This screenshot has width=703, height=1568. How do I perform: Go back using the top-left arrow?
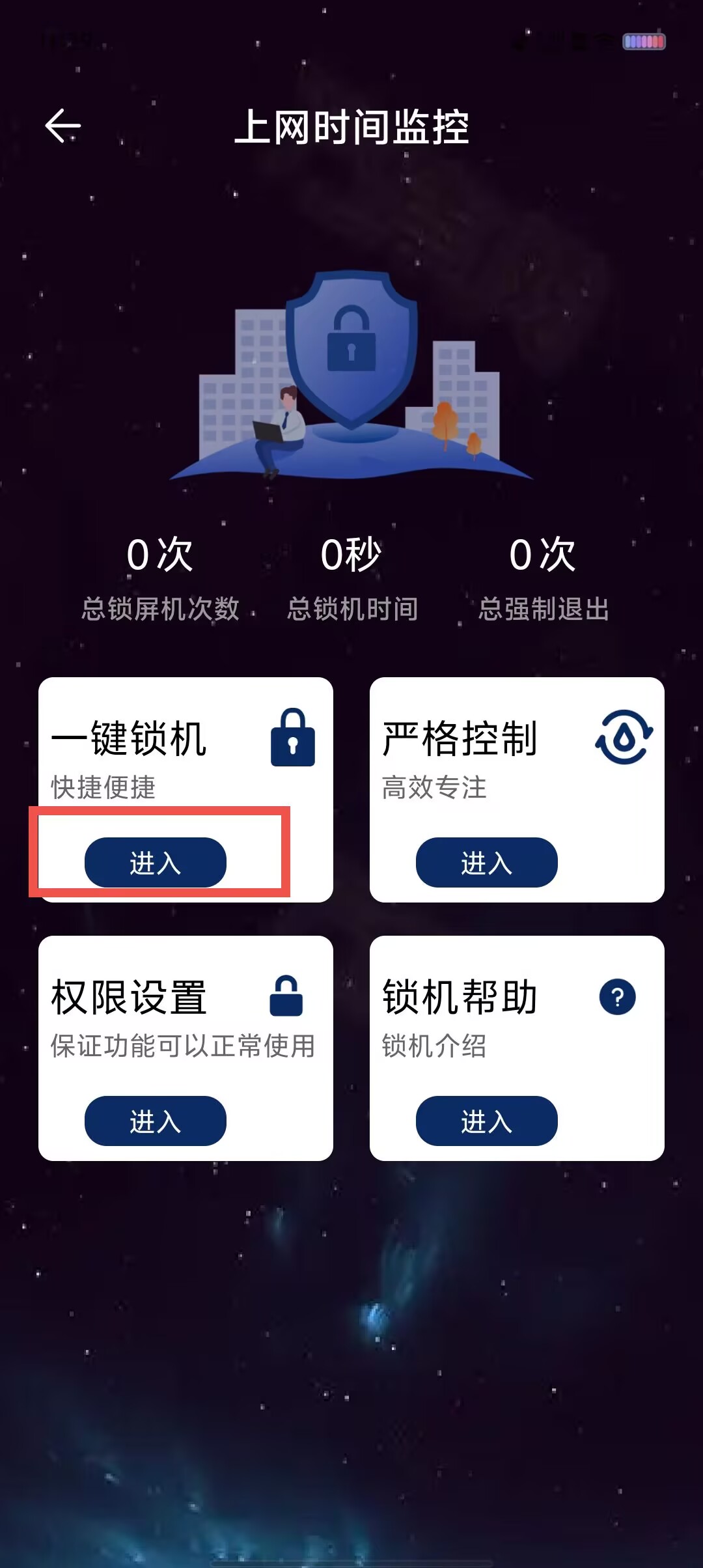pyautogui.click(x=63, y=126)
